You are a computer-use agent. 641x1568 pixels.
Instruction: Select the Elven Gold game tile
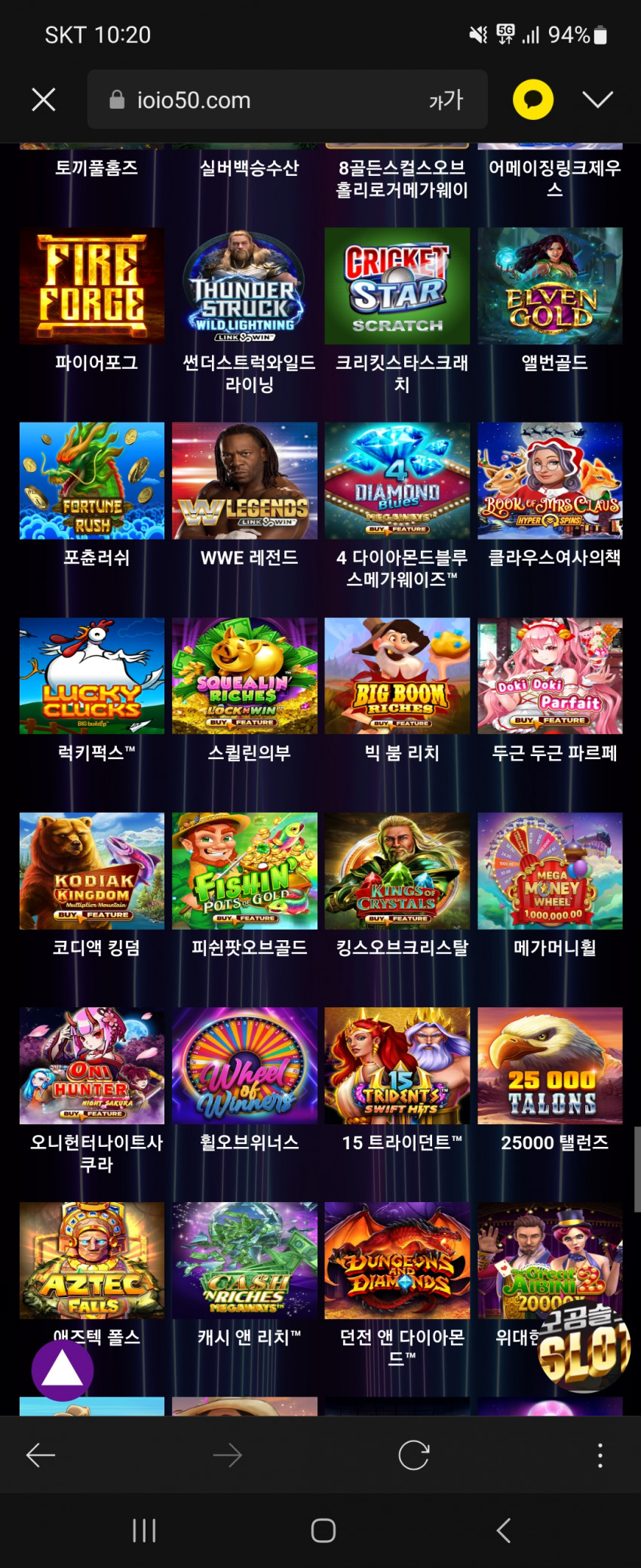coord(550,286)
